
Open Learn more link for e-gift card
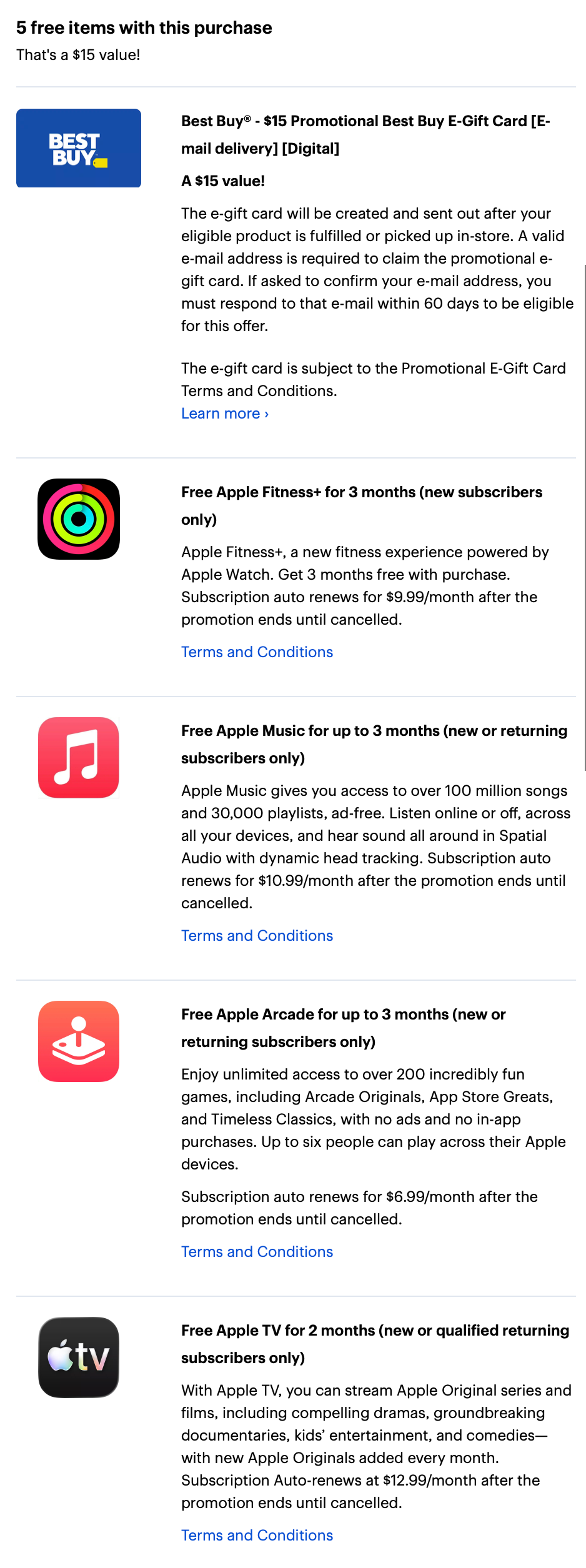coord(224,414)
